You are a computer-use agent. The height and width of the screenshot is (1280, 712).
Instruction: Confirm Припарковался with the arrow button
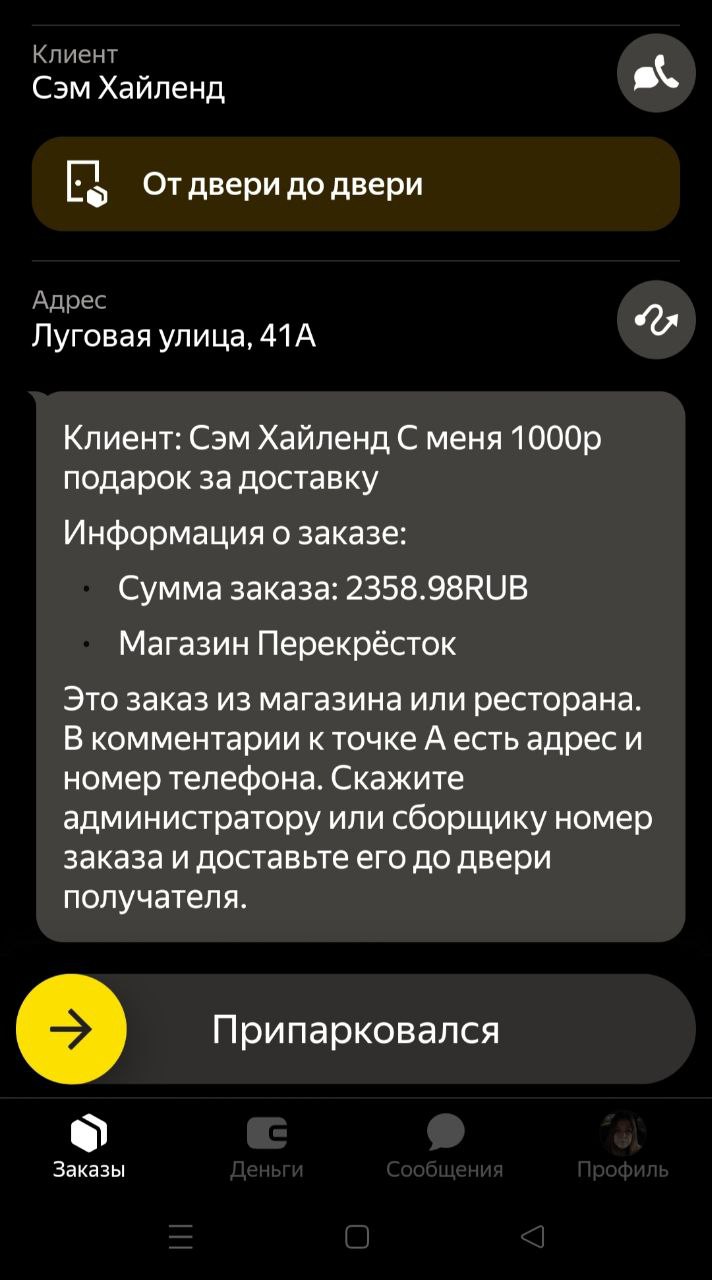(71, 1029)
